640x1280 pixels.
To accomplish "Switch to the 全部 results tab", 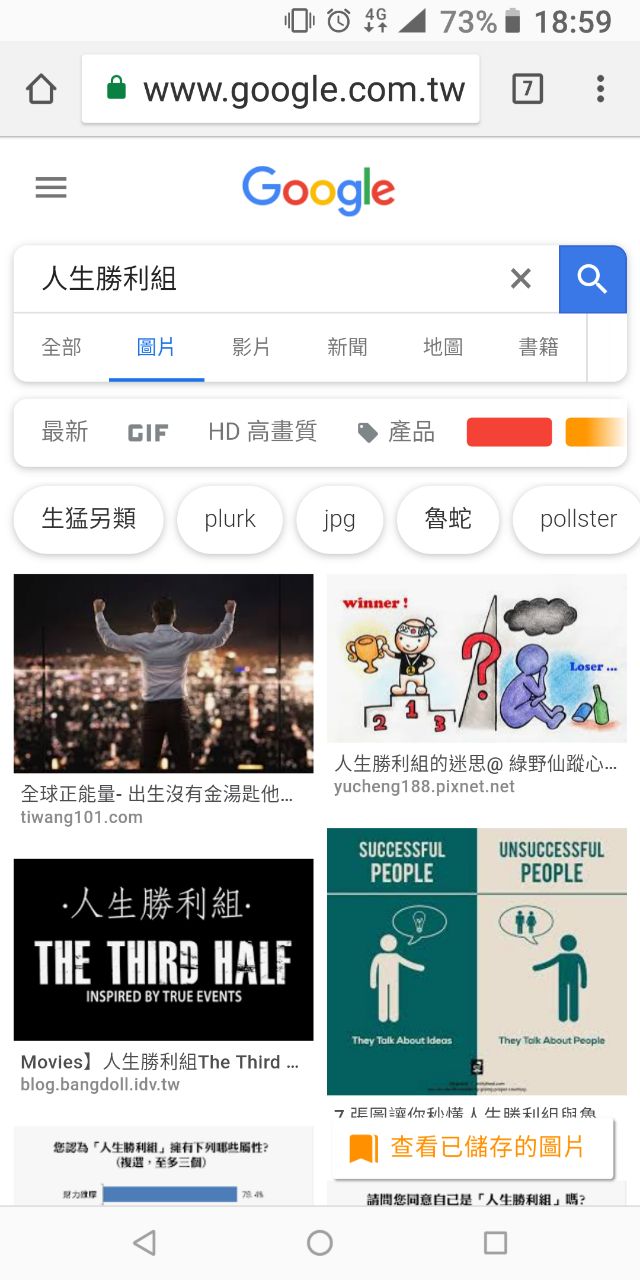I will [61, 347].
